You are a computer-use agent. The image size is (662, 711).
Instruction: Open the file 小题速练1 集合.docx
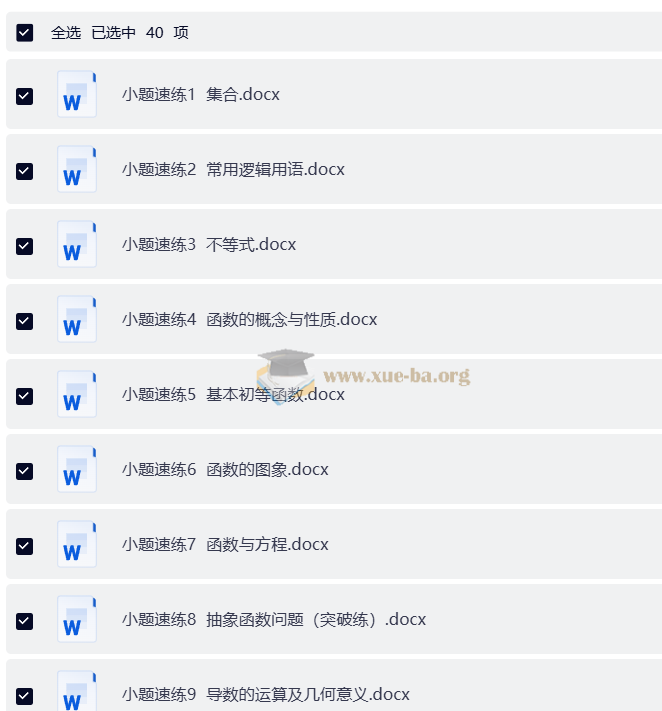click(200, 95)
